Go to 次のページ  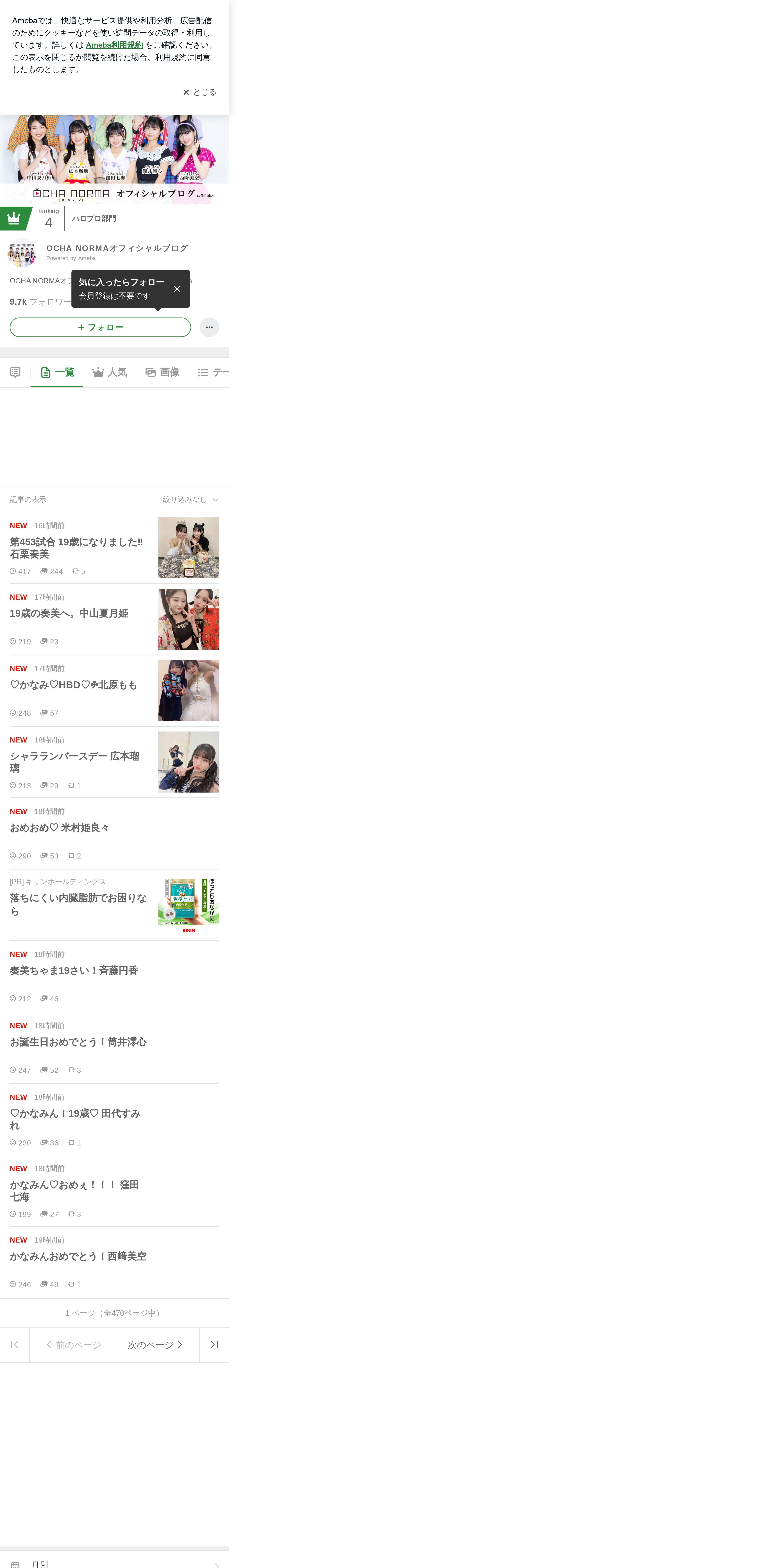pos(156,1345)
